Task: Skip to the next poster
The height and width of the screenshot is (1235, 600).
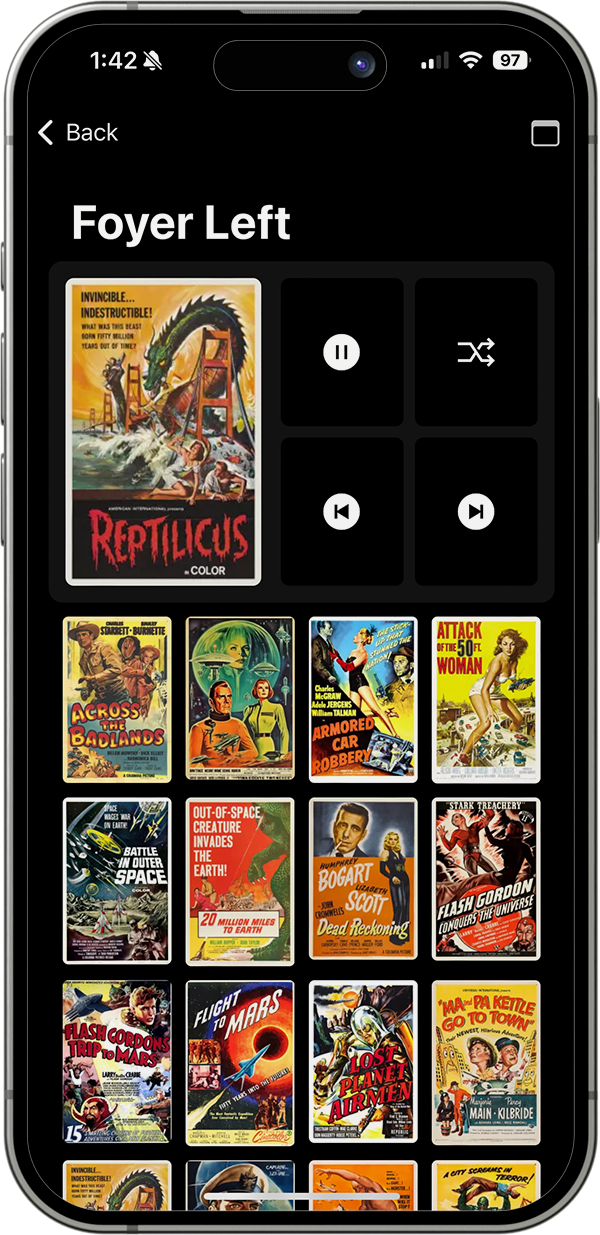Action: (x=476, y=512)
